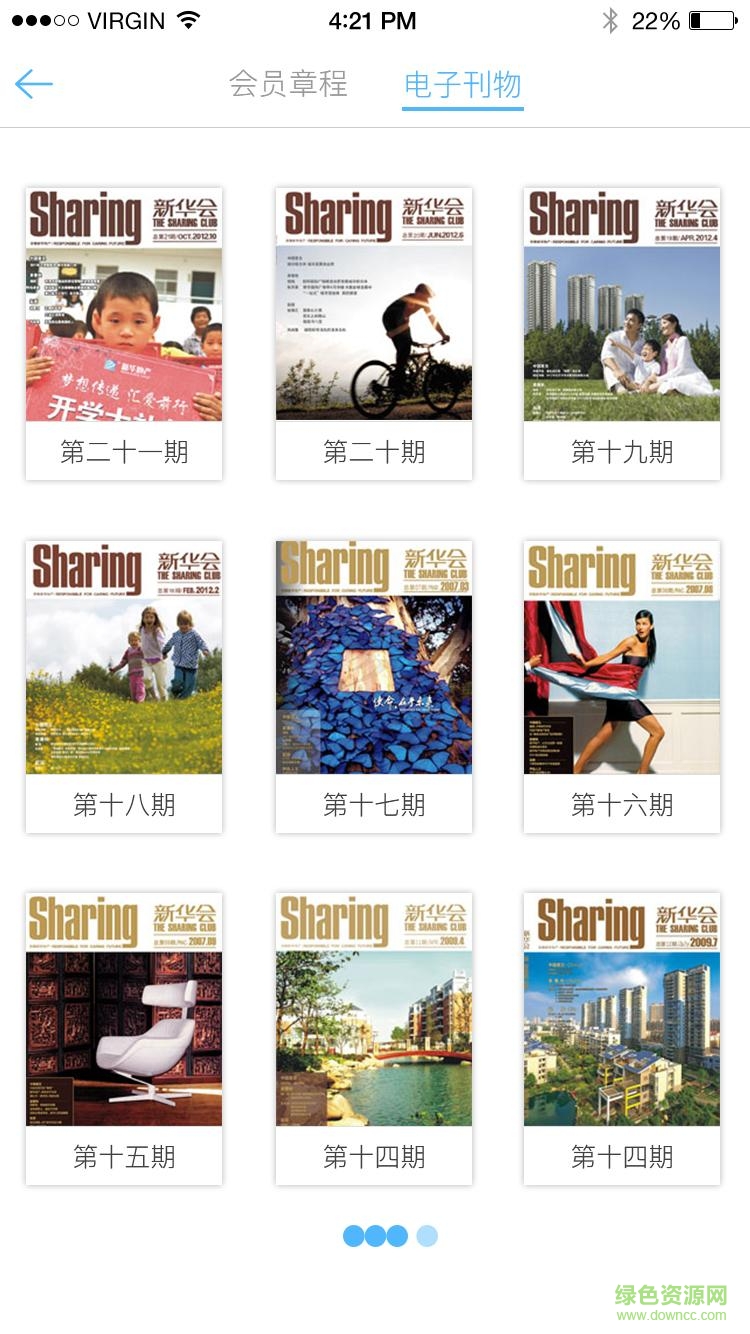
Task: View the 第十九期 issue
Action: click(x=622, y=333)
